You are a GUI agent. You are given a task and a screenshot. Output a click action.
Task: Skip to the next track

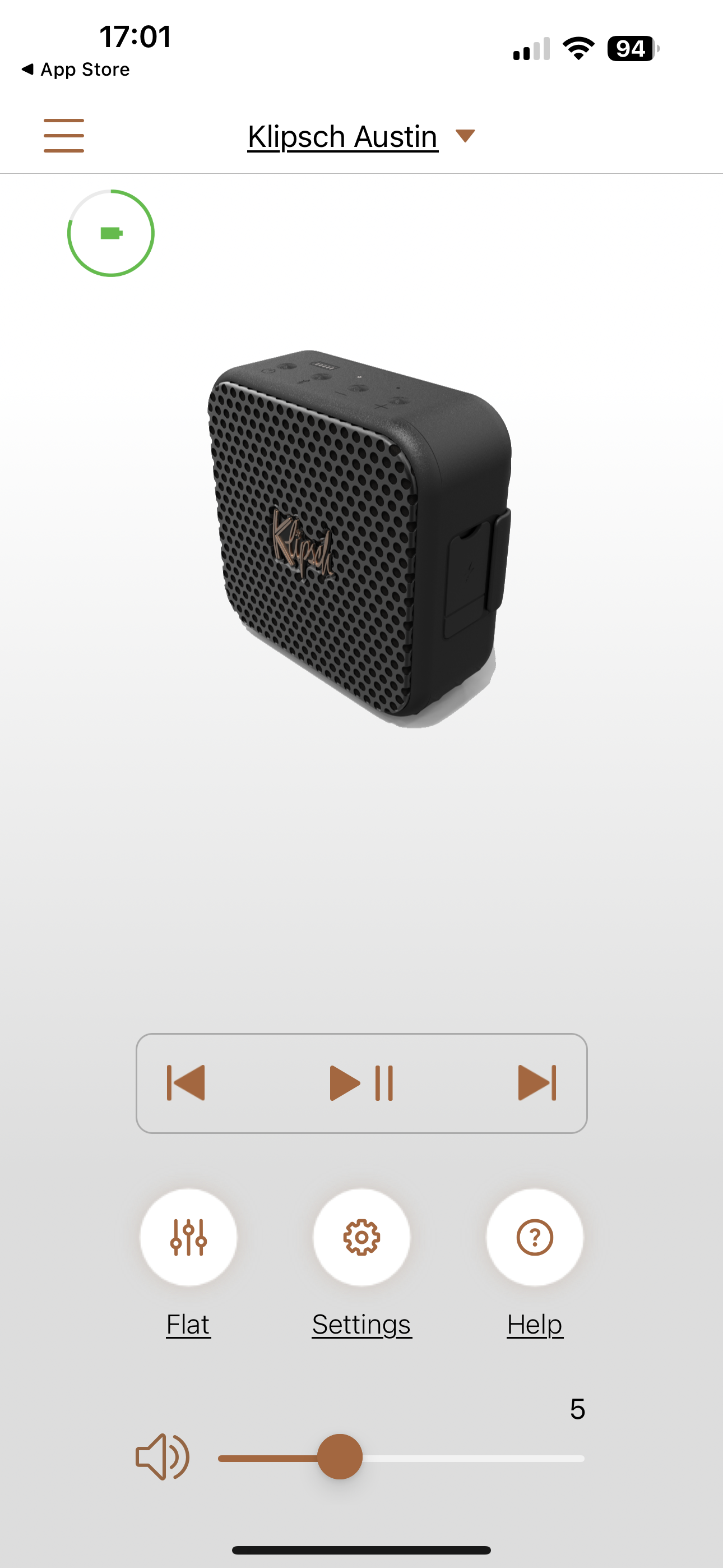click(x=537, y=1083)
